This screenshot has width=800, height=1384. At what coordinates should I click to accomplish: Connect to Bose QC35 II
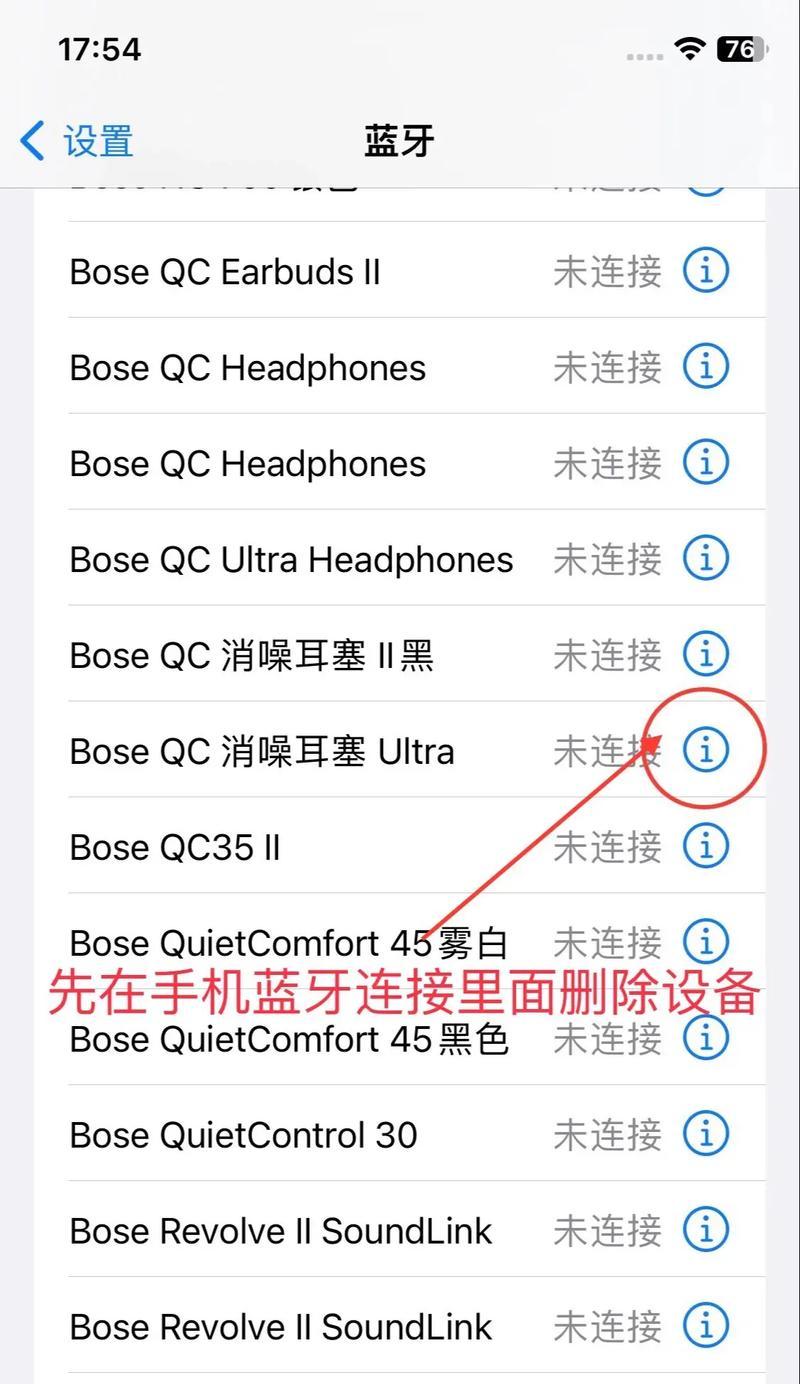[x=175, y=848]
